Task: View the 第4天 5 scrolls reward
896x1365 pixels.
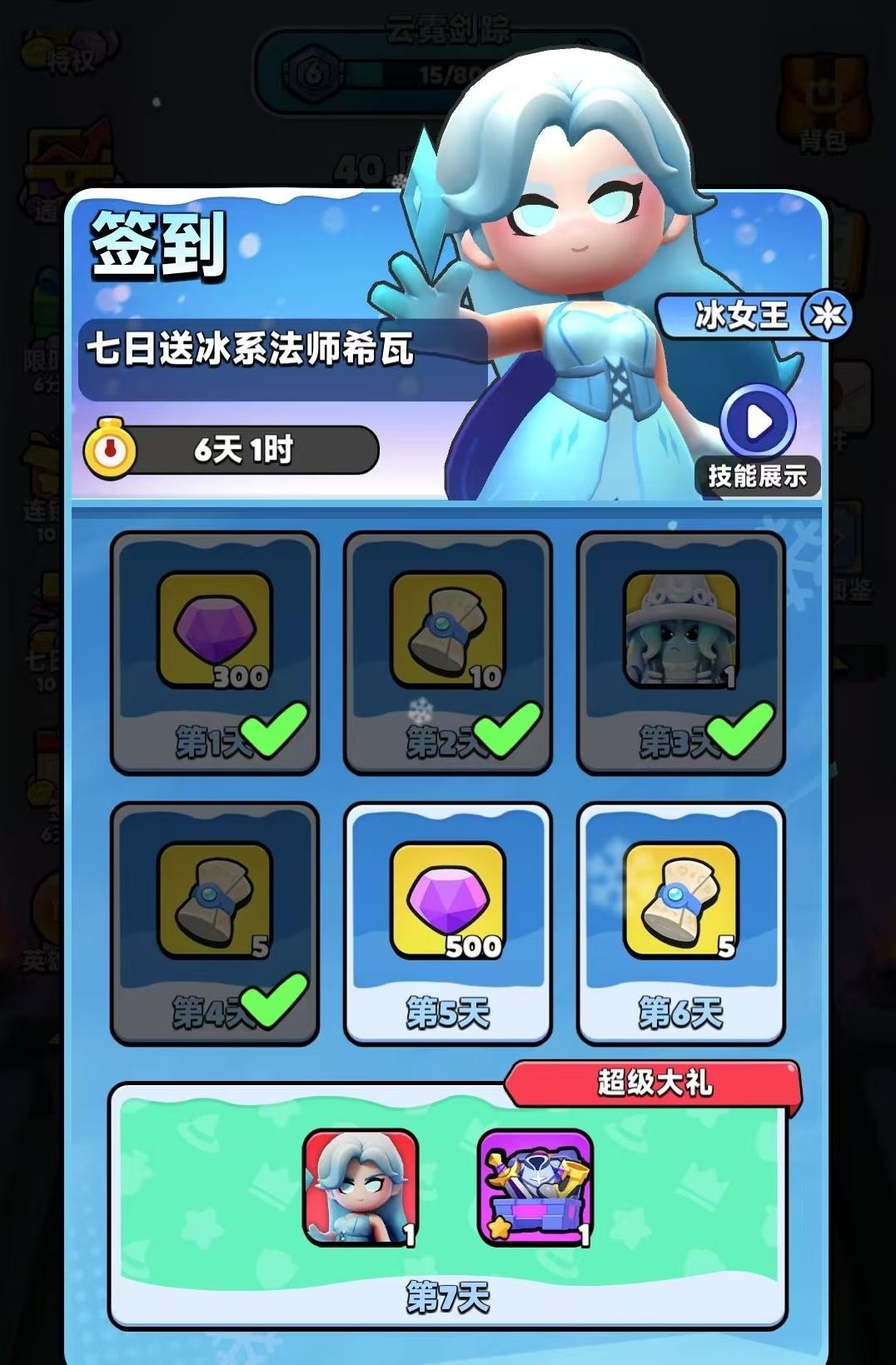Action: point(215,922)
